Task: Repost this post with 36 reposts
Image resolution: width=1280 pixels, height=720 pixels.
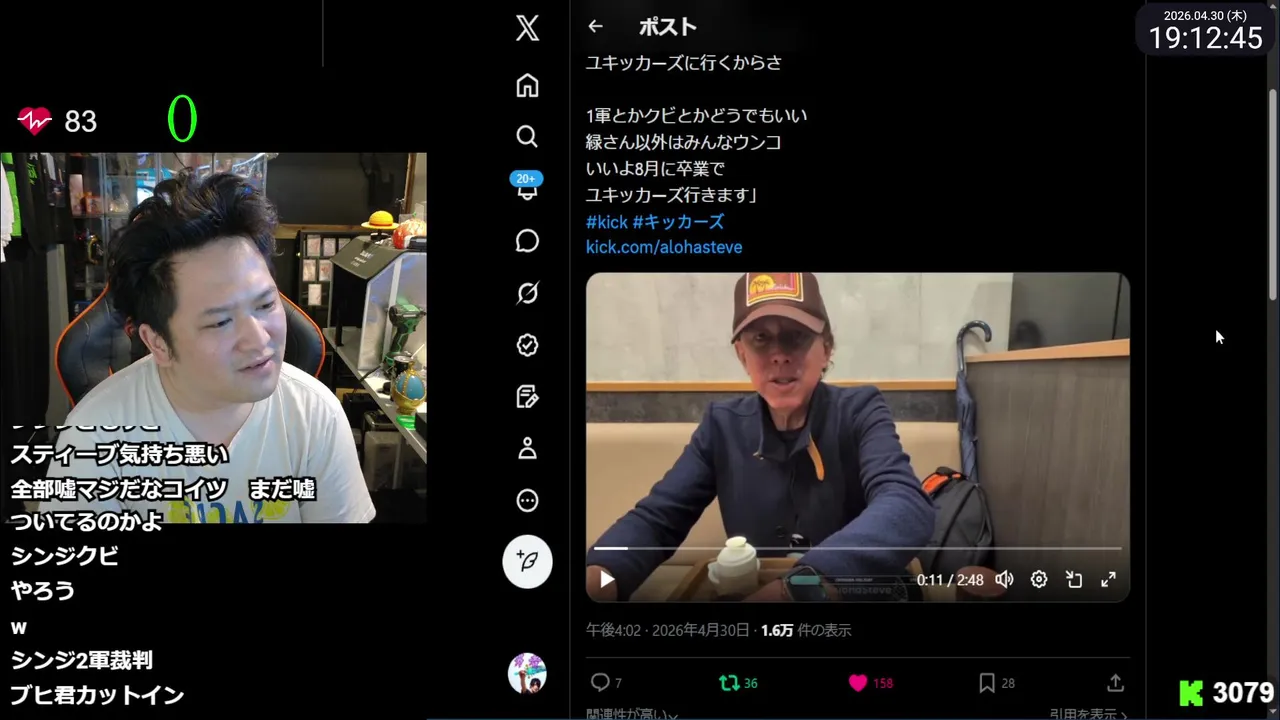Action: point(729,683)
